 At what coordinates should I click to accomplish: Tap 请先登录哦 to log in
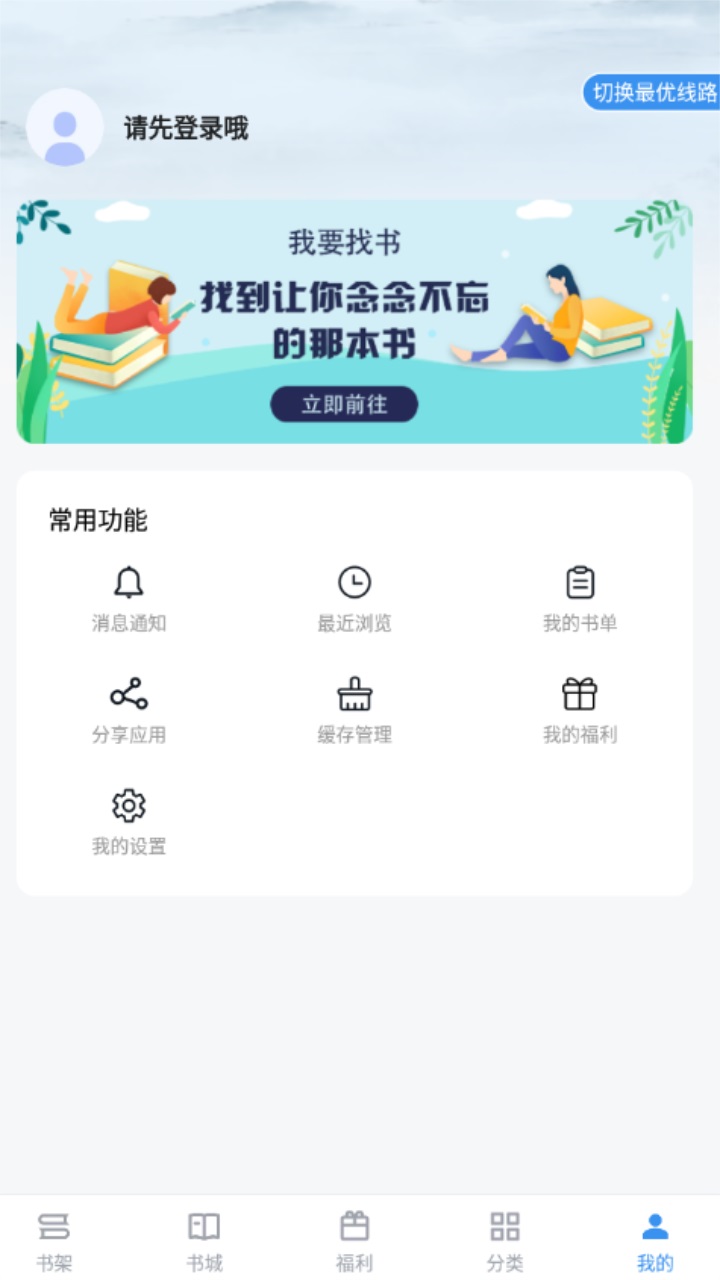(x=185, y=130)
